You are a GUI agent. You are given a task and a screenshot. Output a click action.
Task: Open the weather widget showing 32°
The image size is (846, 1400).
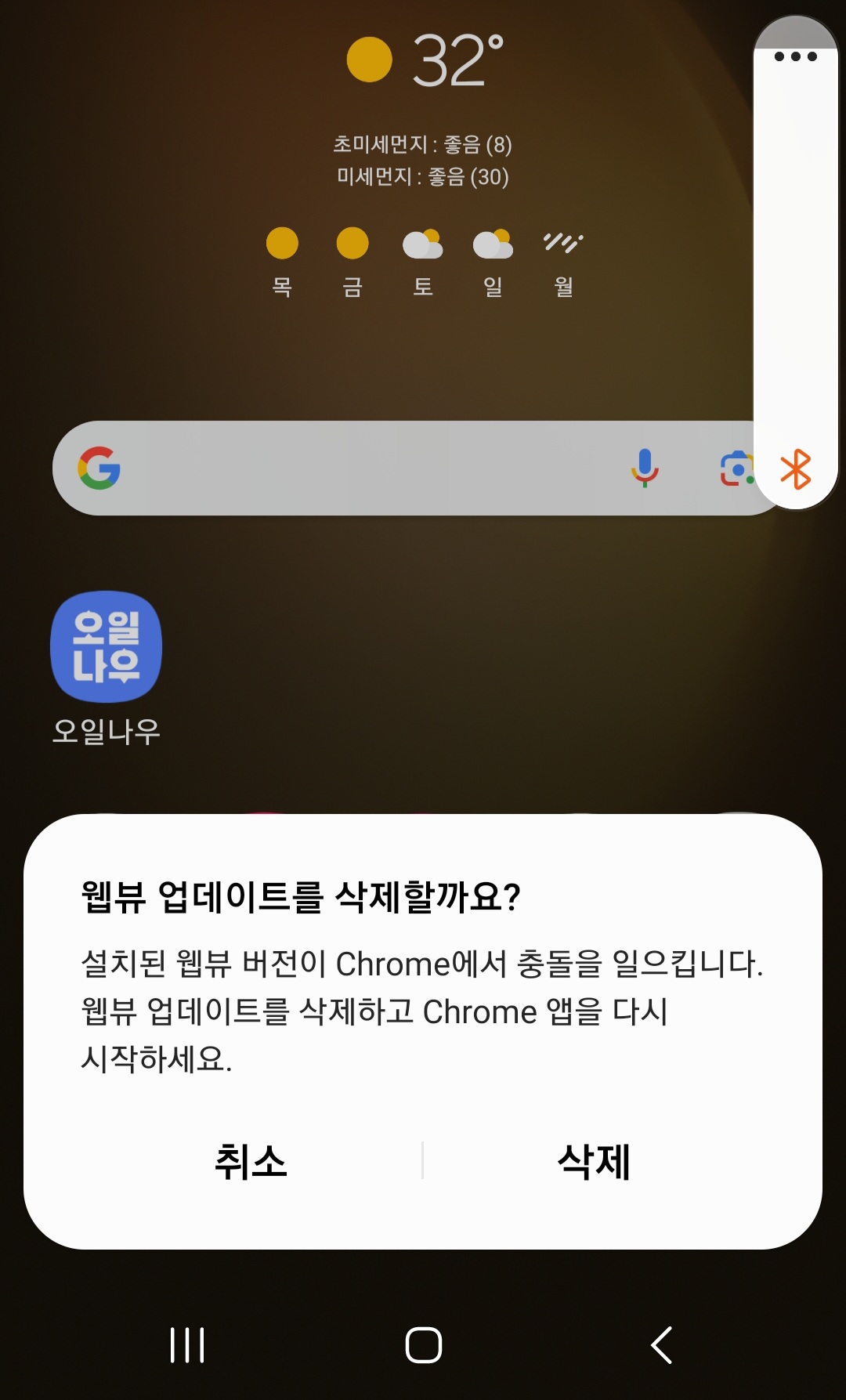[425, 61]
